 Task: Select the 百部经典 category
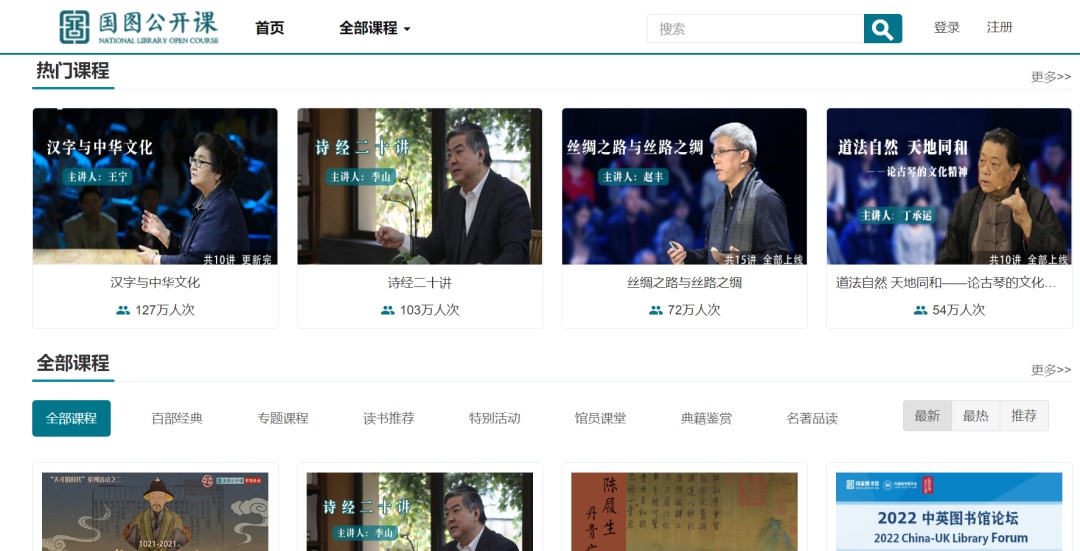click(177, 418)
